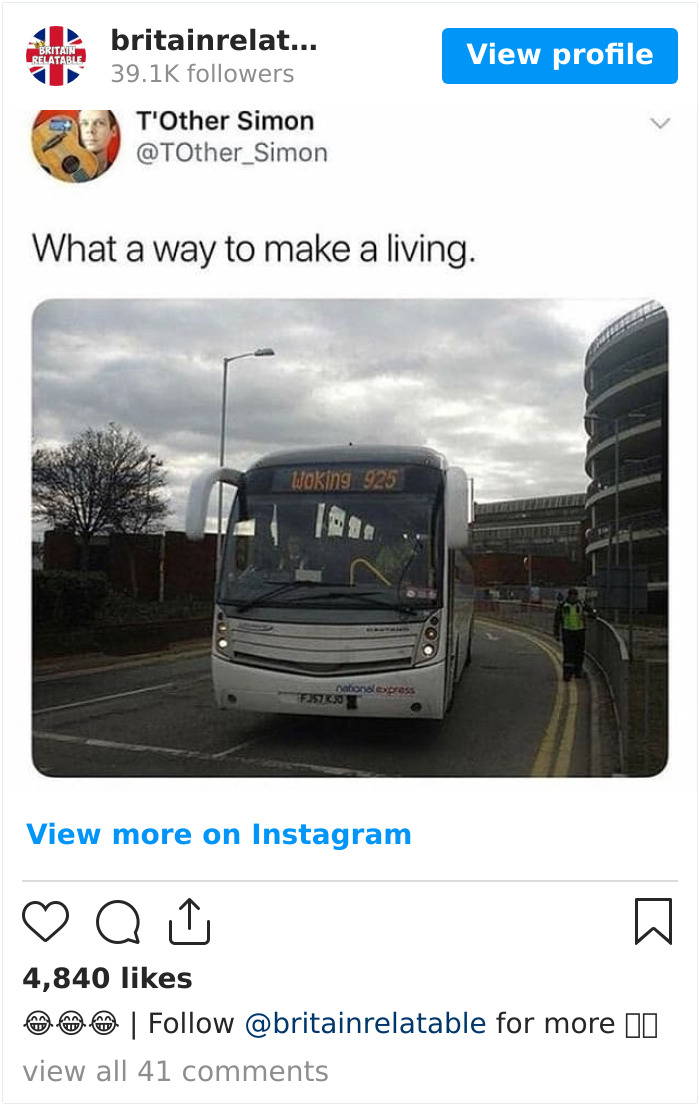View all 41 comments
The image size is (700, 1106).
coord(175,1071)
